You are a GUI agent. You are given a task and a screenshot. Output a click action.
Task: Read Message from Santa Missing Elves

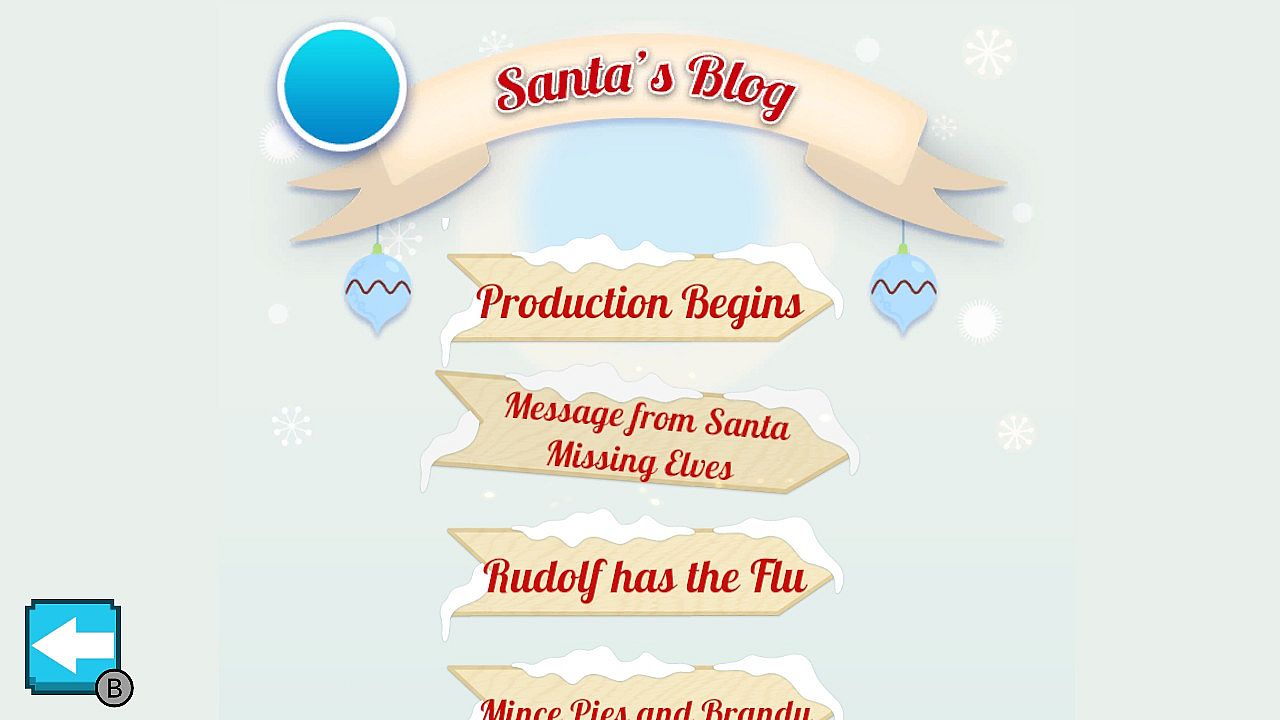pos(640,436)
